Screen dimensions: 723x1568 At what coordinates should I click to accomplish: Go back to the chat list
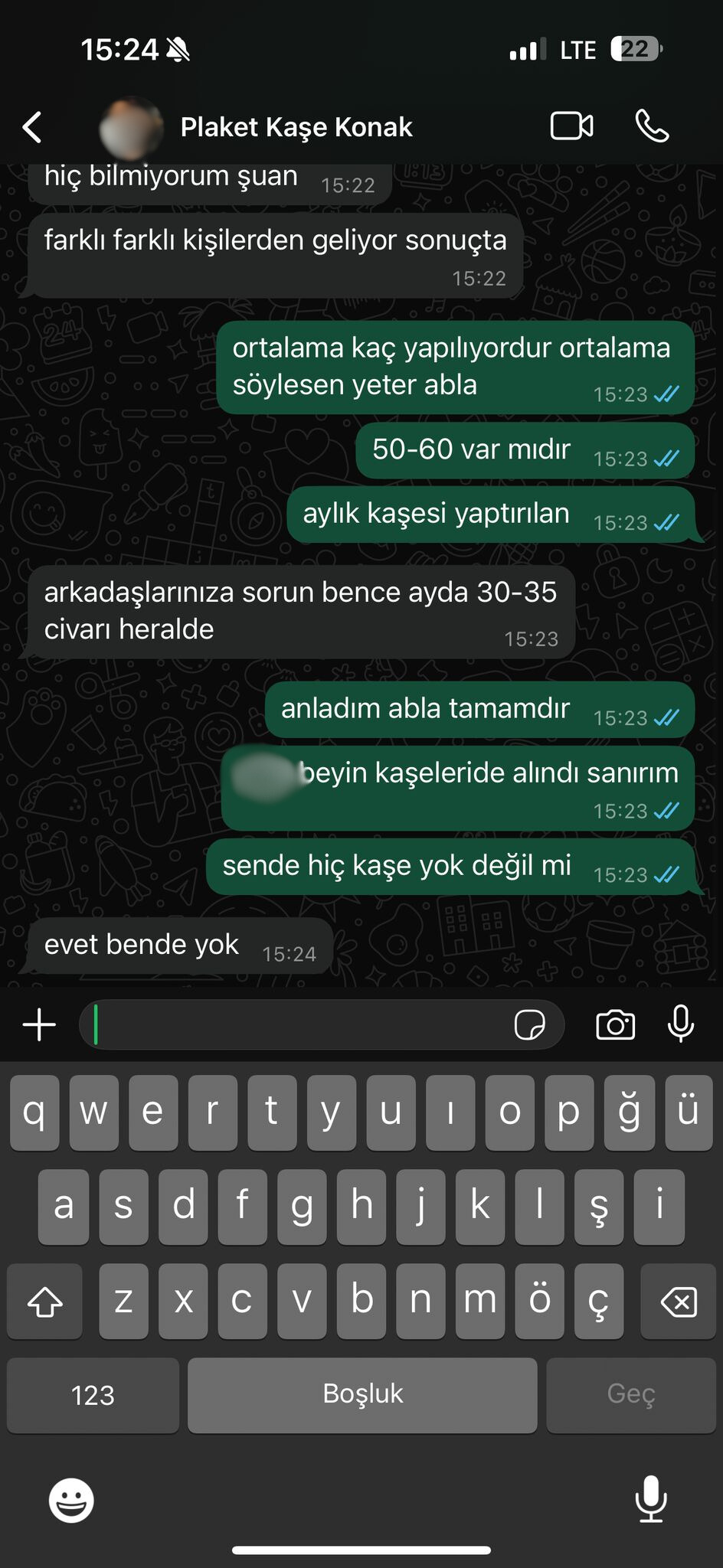point(32,127)
